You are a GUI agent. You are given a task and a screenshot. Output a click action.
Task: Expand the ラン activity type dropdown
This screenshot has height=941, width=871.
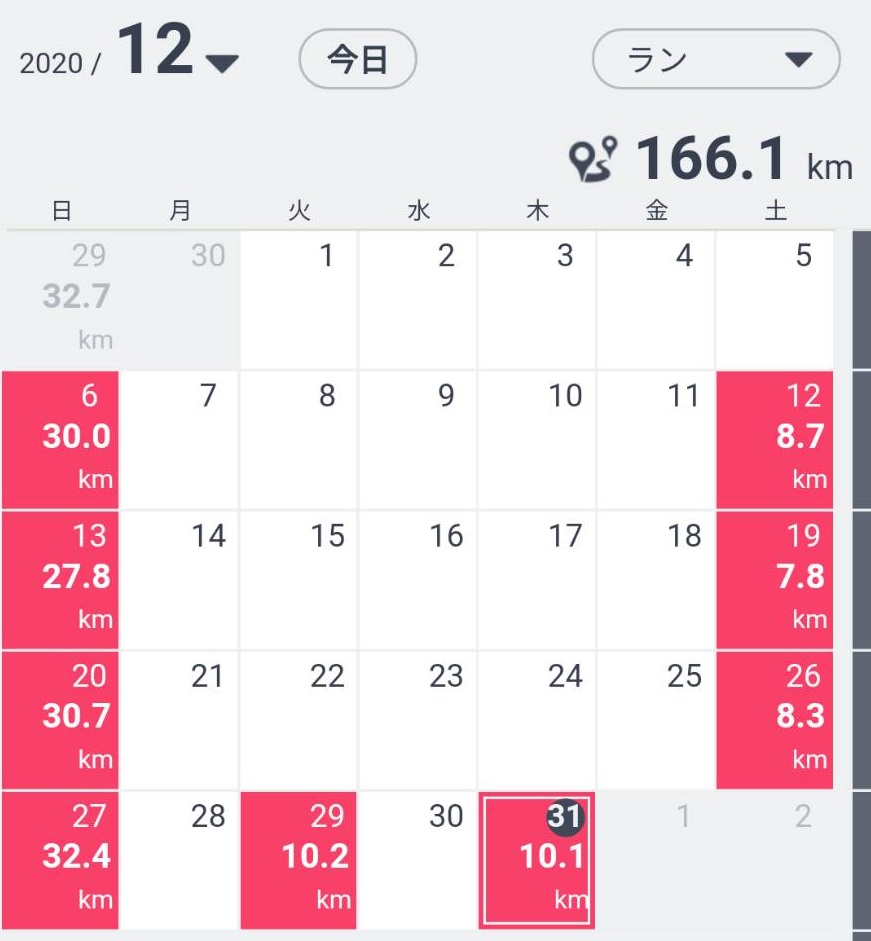(716, 60)
